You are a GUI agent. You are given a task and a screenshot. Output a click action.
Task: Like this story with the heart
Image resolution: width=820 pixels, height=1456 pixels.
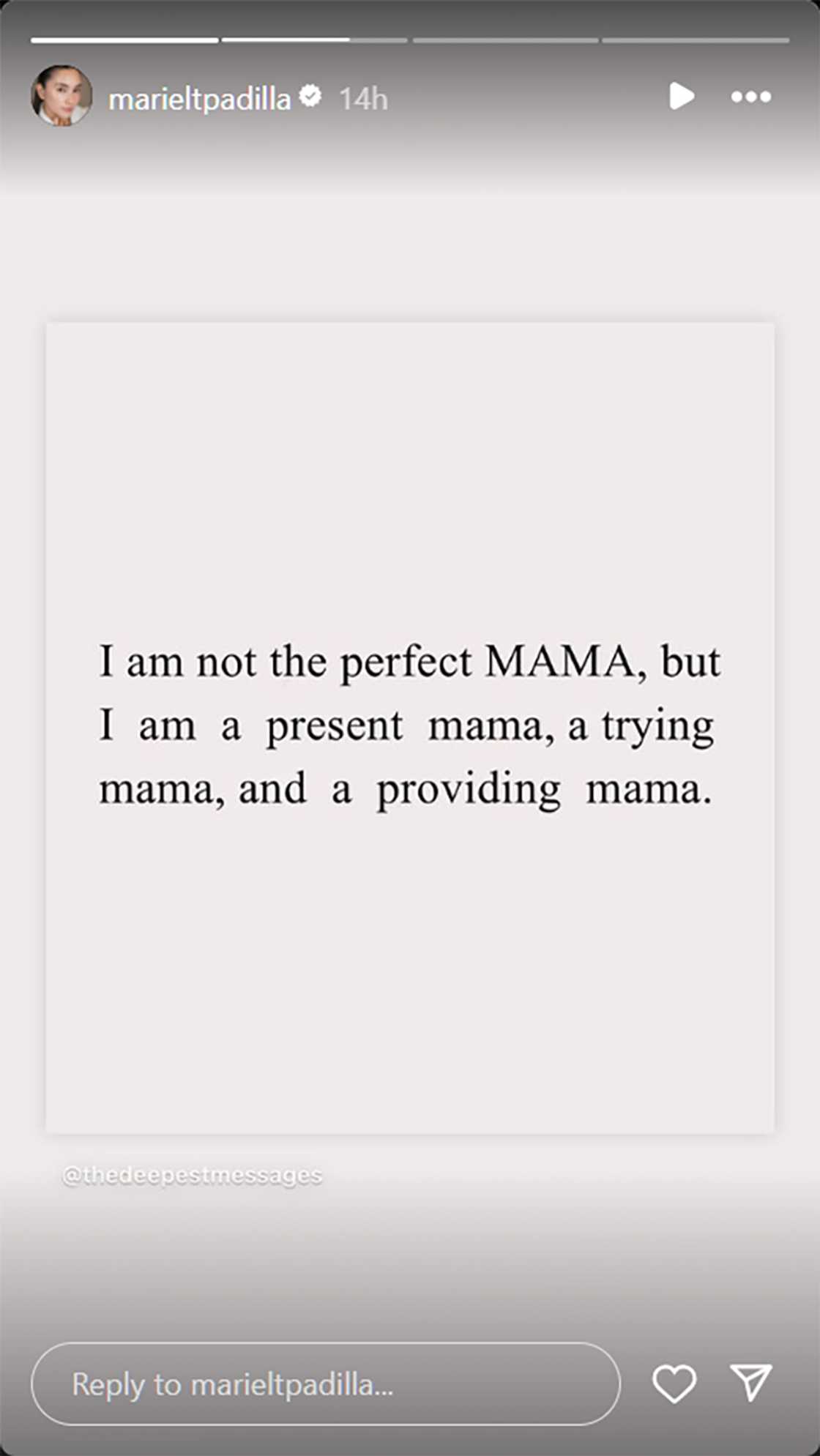pyautogui.click(x=674, y=1384)
